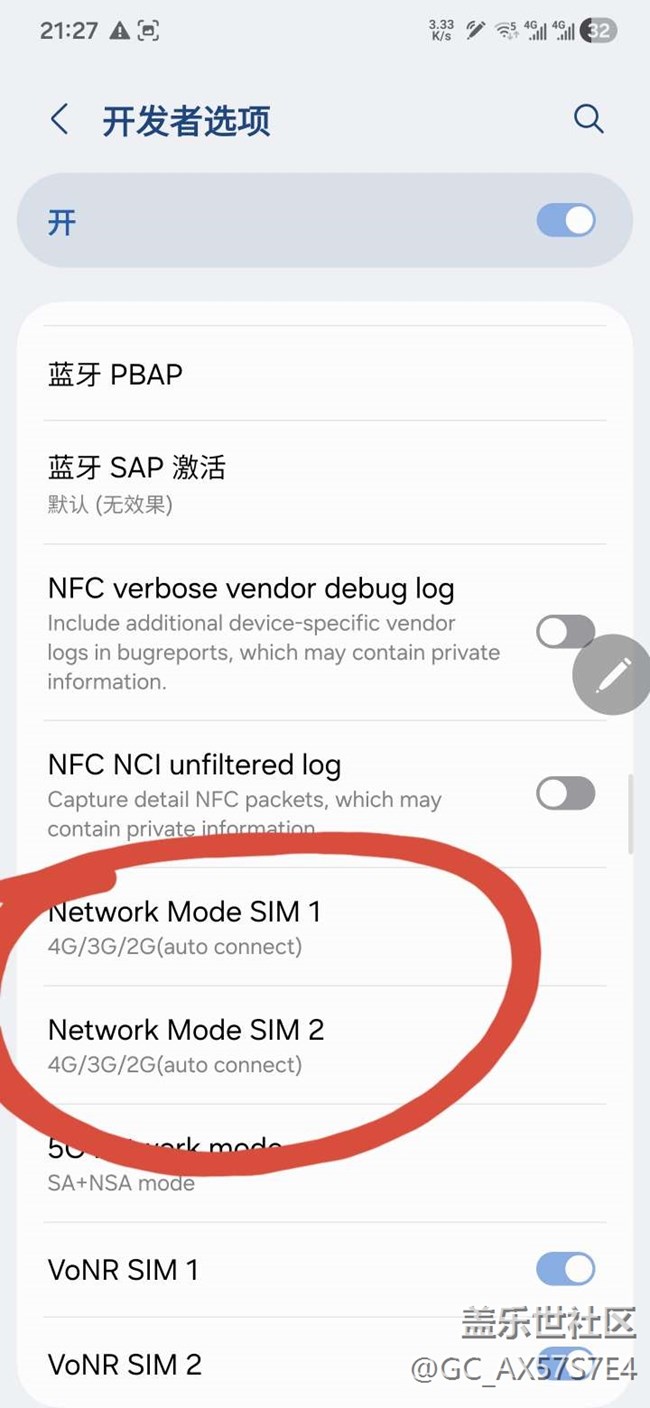Disable VoNR SIM 1
The width and height of the screenshot is (650, 1408).
point(565,1270)
